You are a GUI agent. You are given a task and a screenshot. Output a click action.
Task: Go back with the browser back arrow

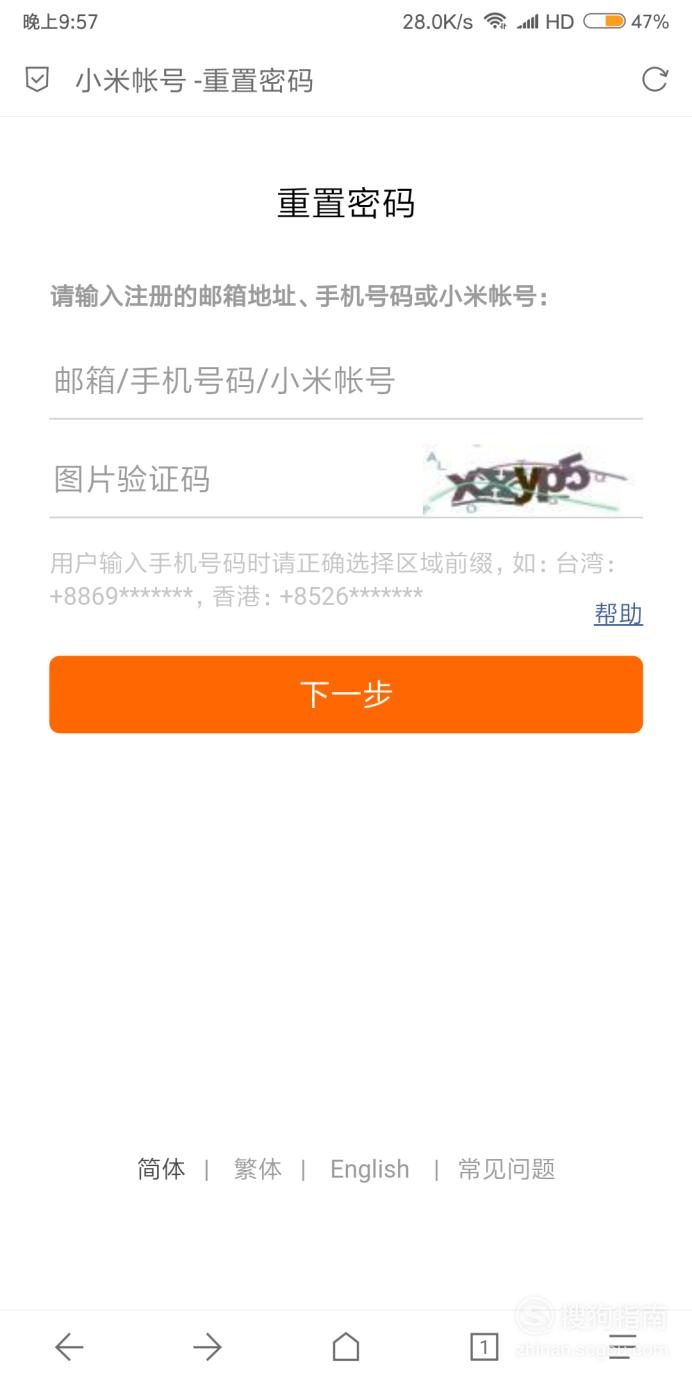(x=69, y=1347)
